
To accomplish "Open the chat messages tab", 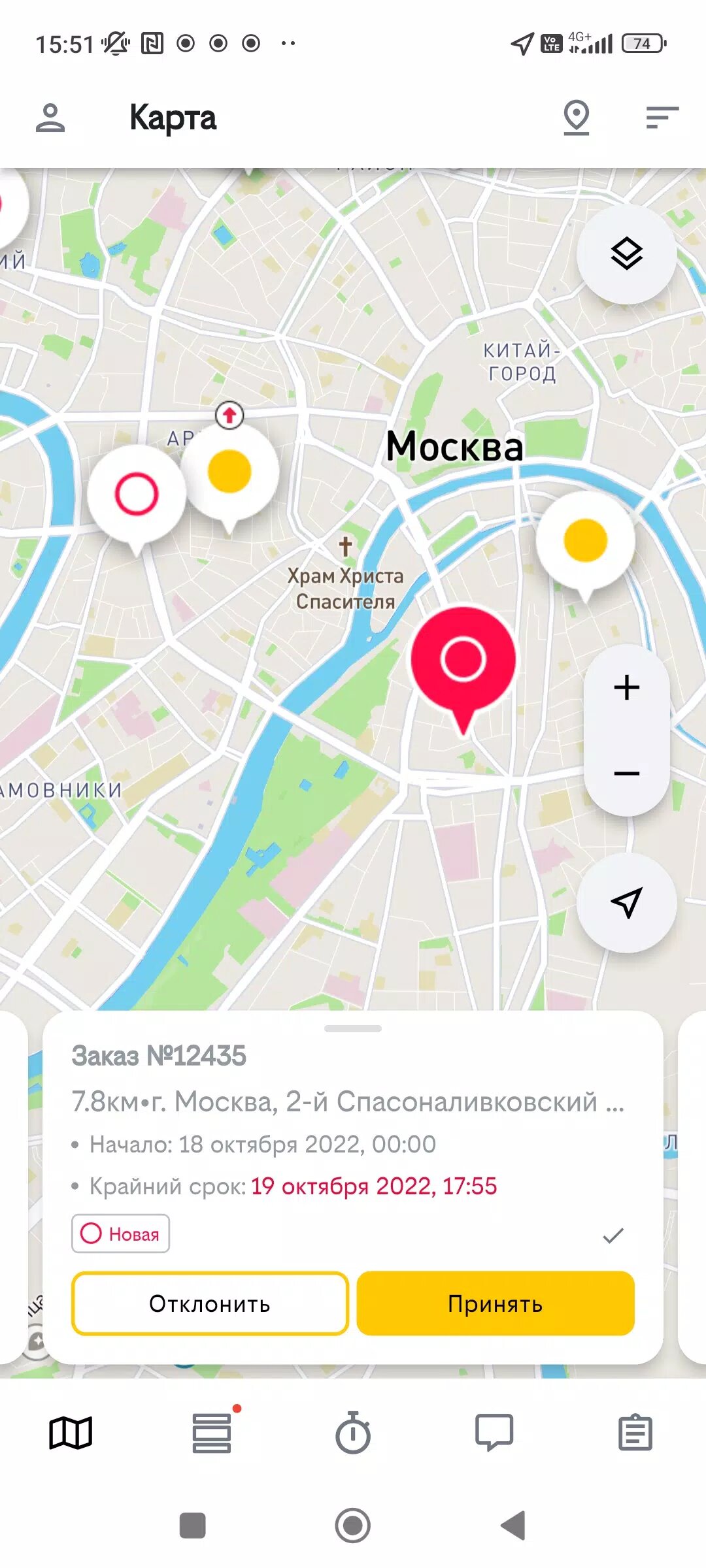I will click(x=494, y=1433).
